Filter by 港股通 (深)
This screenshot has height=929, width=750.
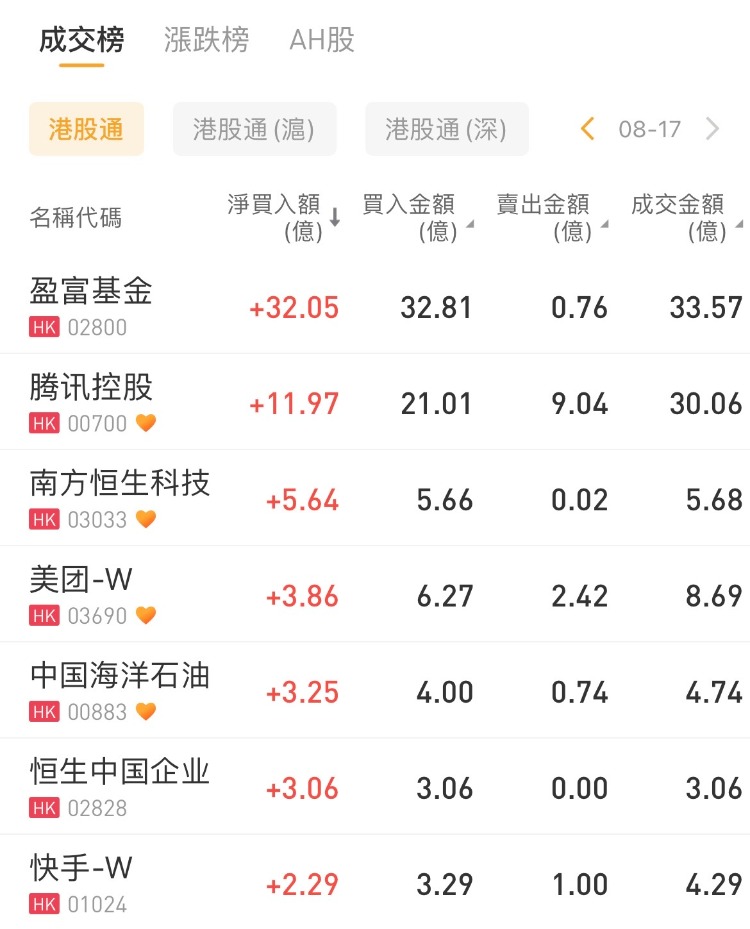[x=446, y=129]
